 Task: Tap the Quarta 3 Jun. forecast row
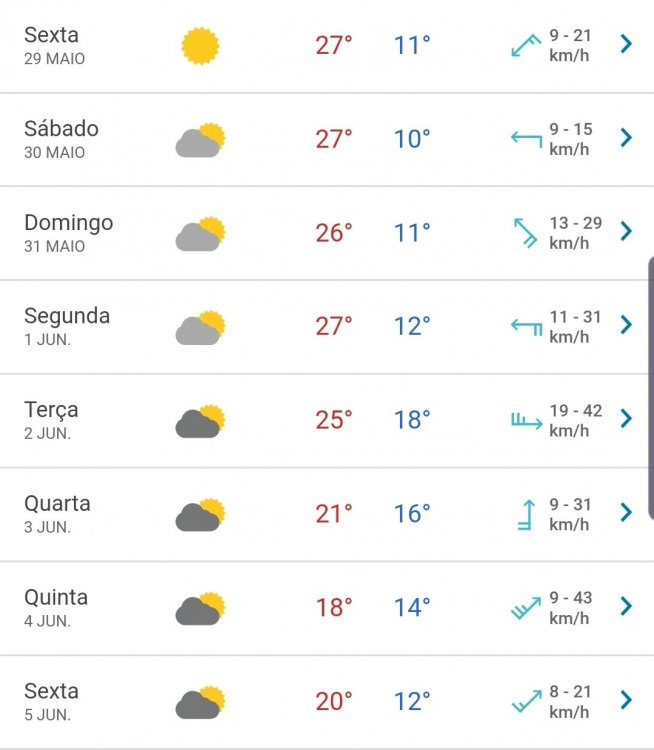click(x=626, y=513)
